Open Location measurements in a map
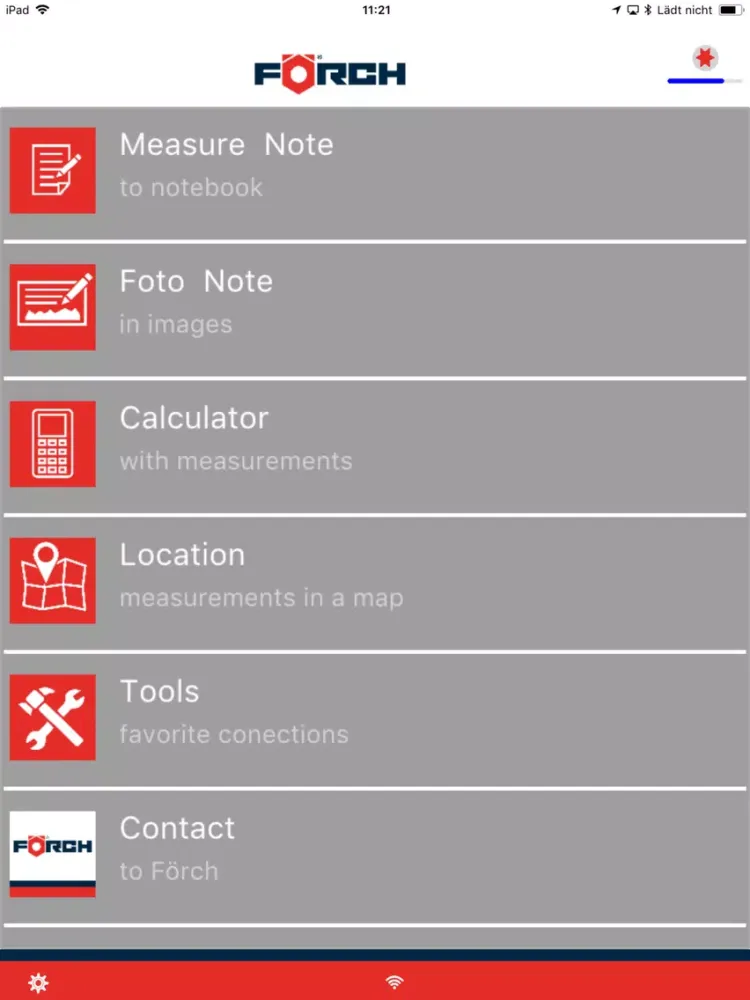 [375, 582]
